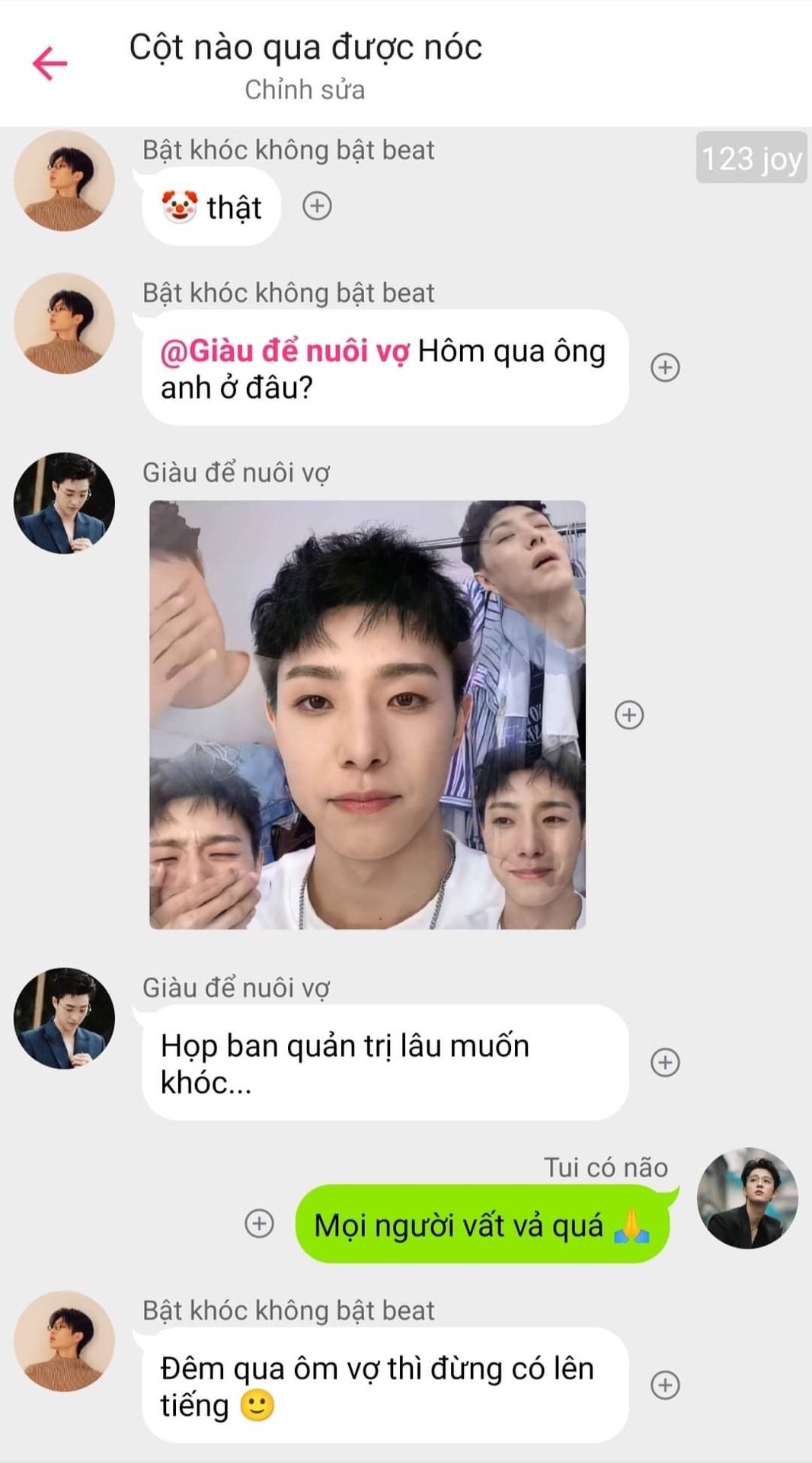Screen dimensions: 812x1463
Task: Open the @Giàu để nuôi vợ mention
Action: (x=285, y=351)
